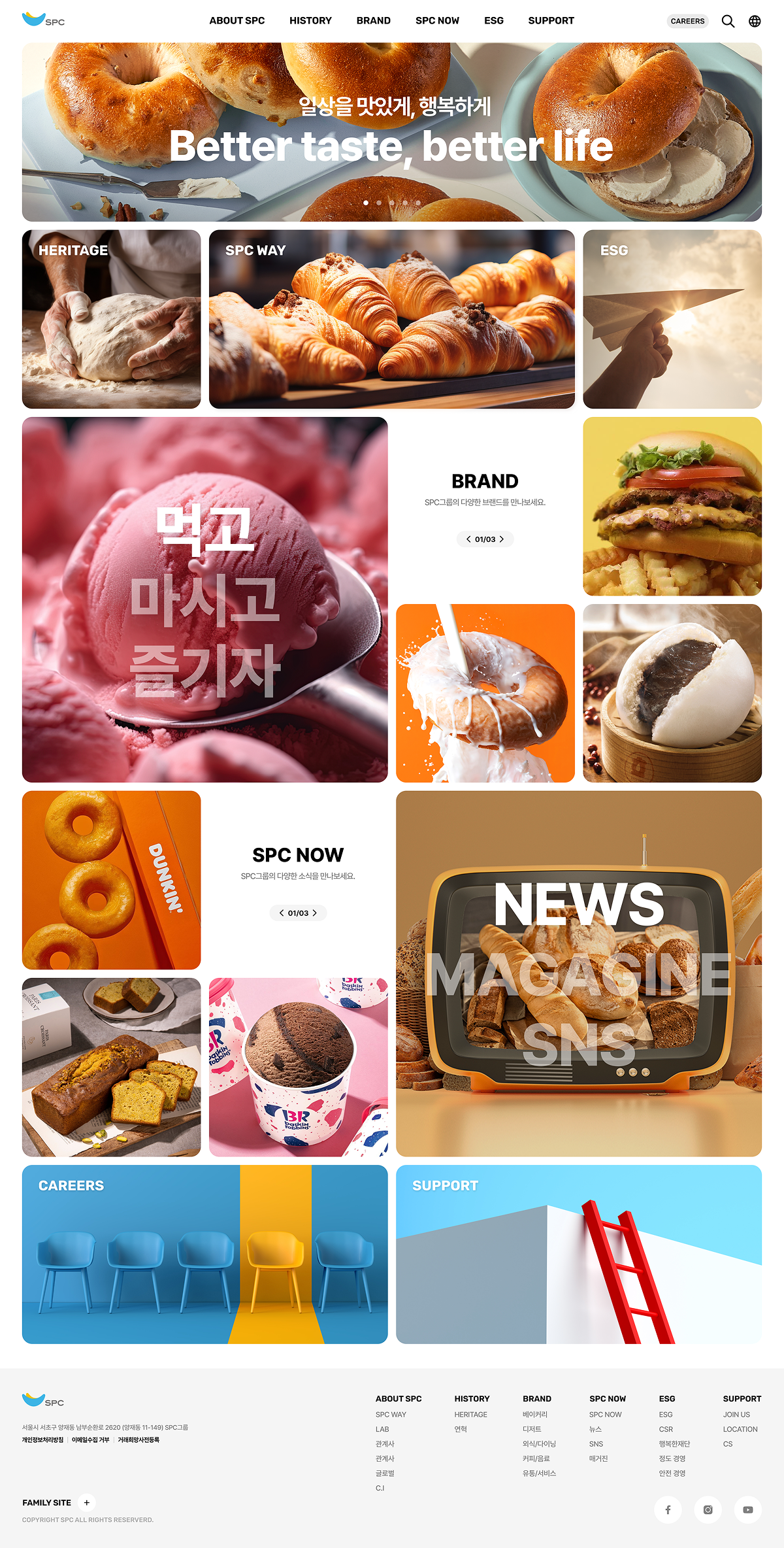Open the ESG paper plane tile
The height and width of the screenshot is (1548, 784).
(x=672, y=319)
